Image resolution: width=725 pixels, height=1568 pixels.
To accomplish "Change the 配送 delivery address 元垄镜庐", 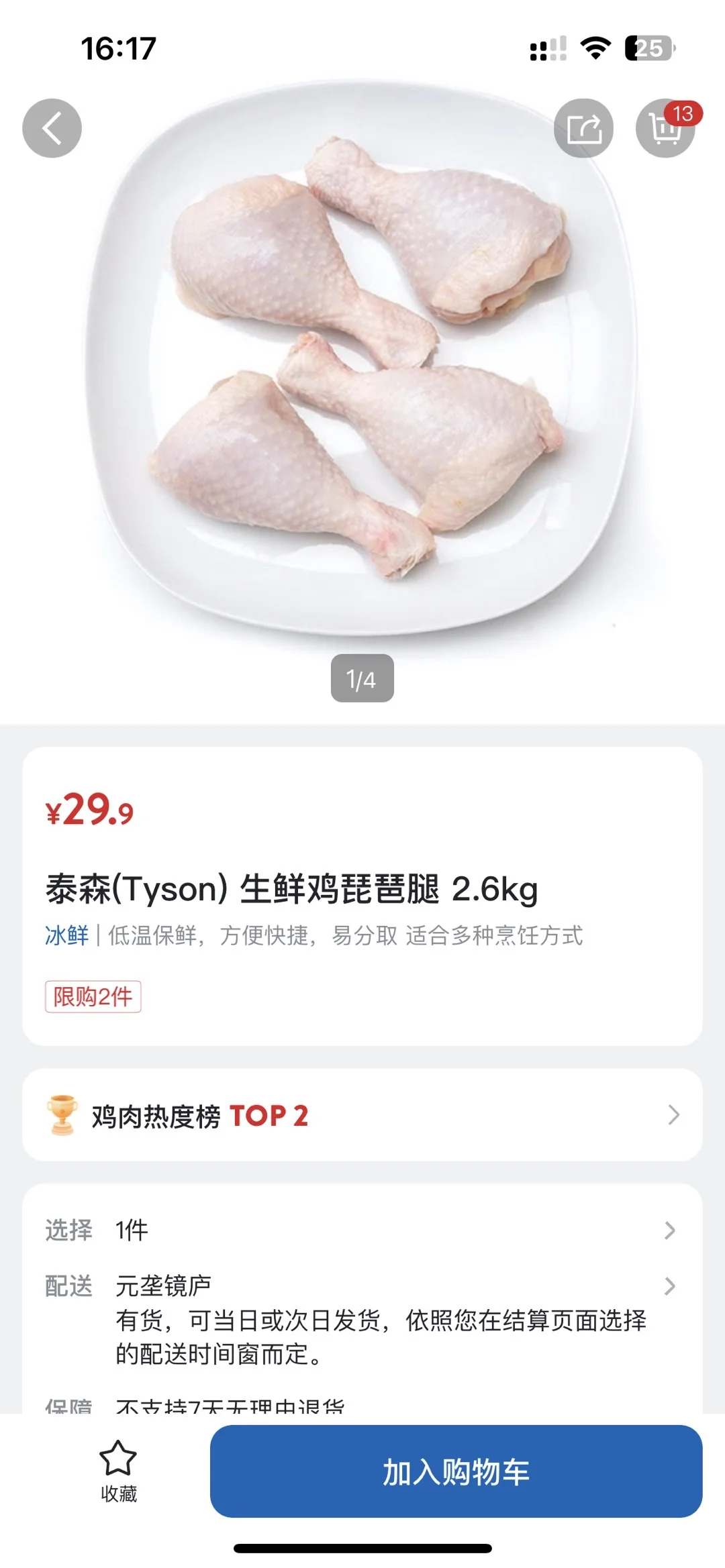I will 362,1286.
